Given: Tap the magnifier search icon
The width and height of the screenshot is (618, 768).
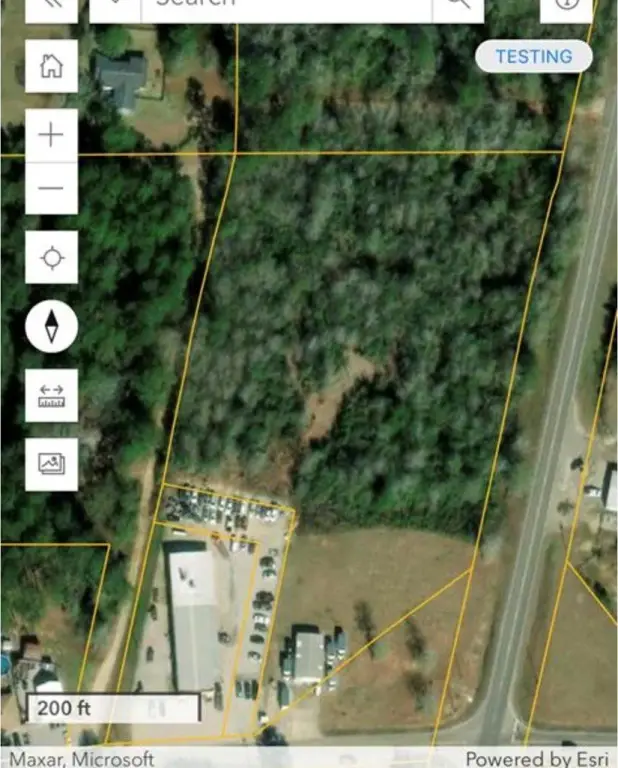Looking at the screenshot, I should tap(457, 6).
